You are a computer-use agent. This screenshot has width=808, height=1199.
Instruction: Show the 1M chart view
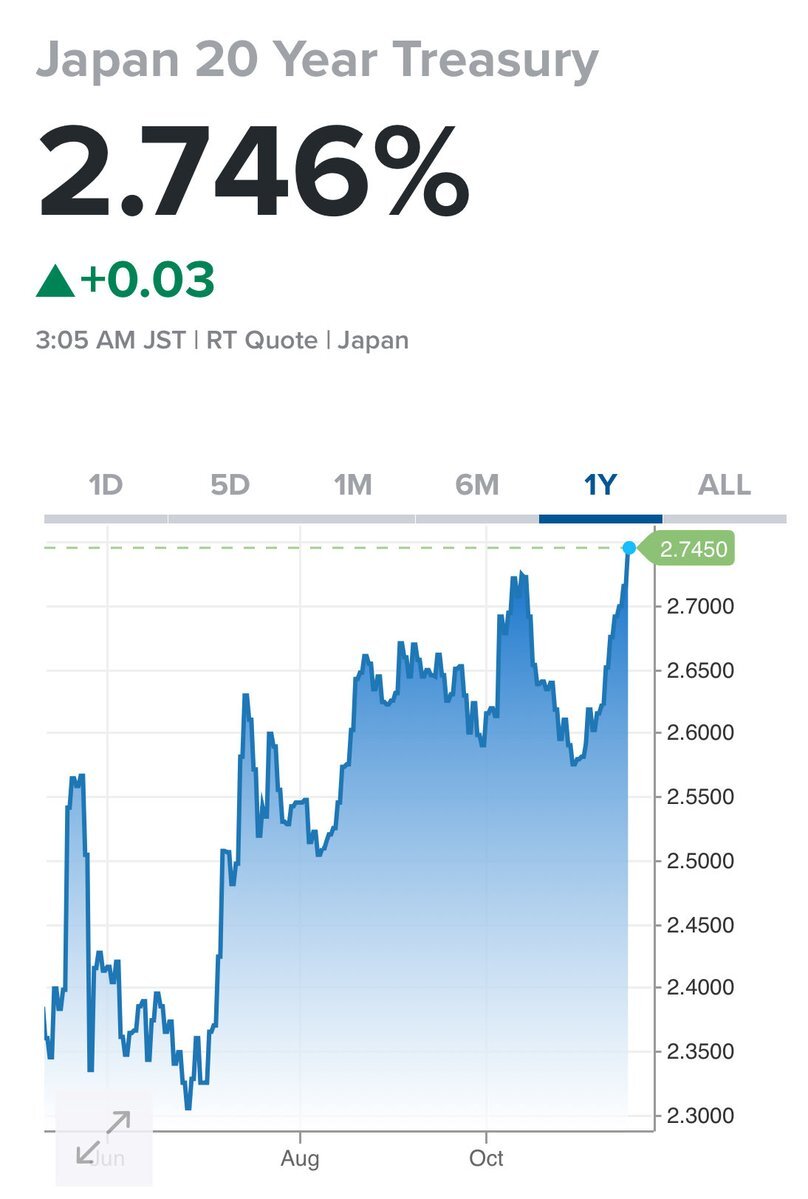pyautogui.click(x=352, y=486)
